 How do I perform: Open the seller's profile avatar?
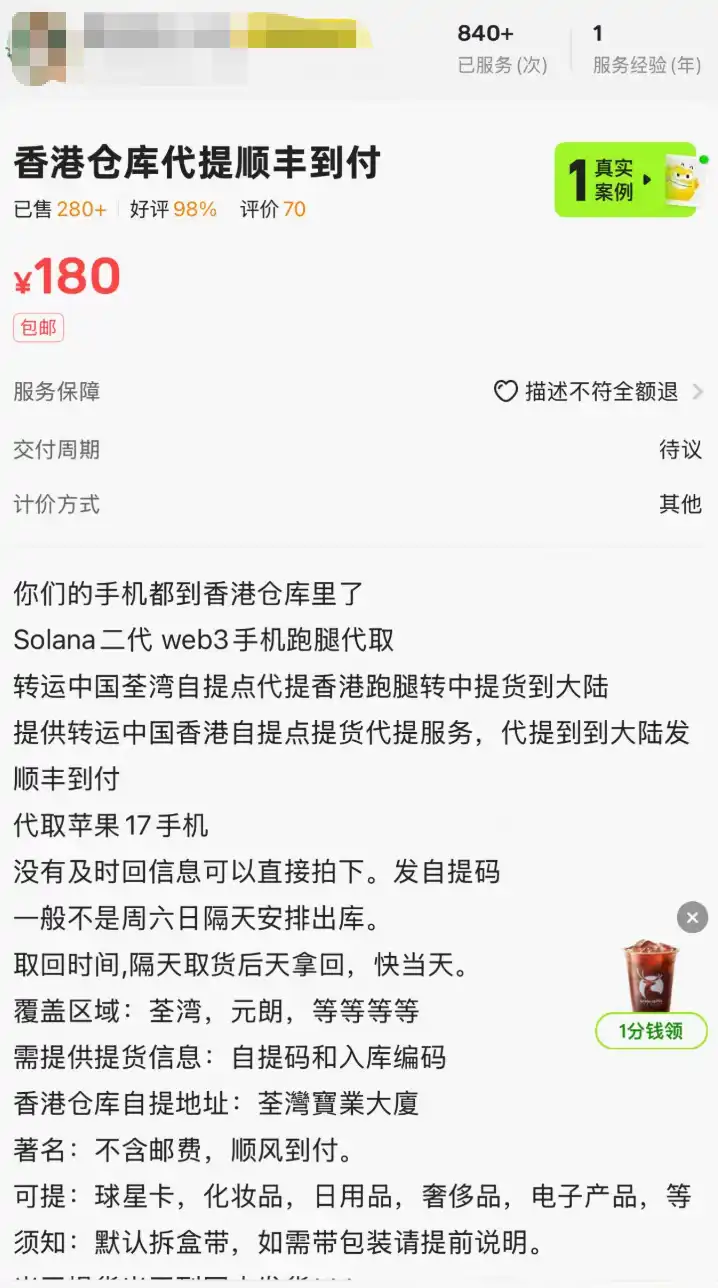[38, 46]
